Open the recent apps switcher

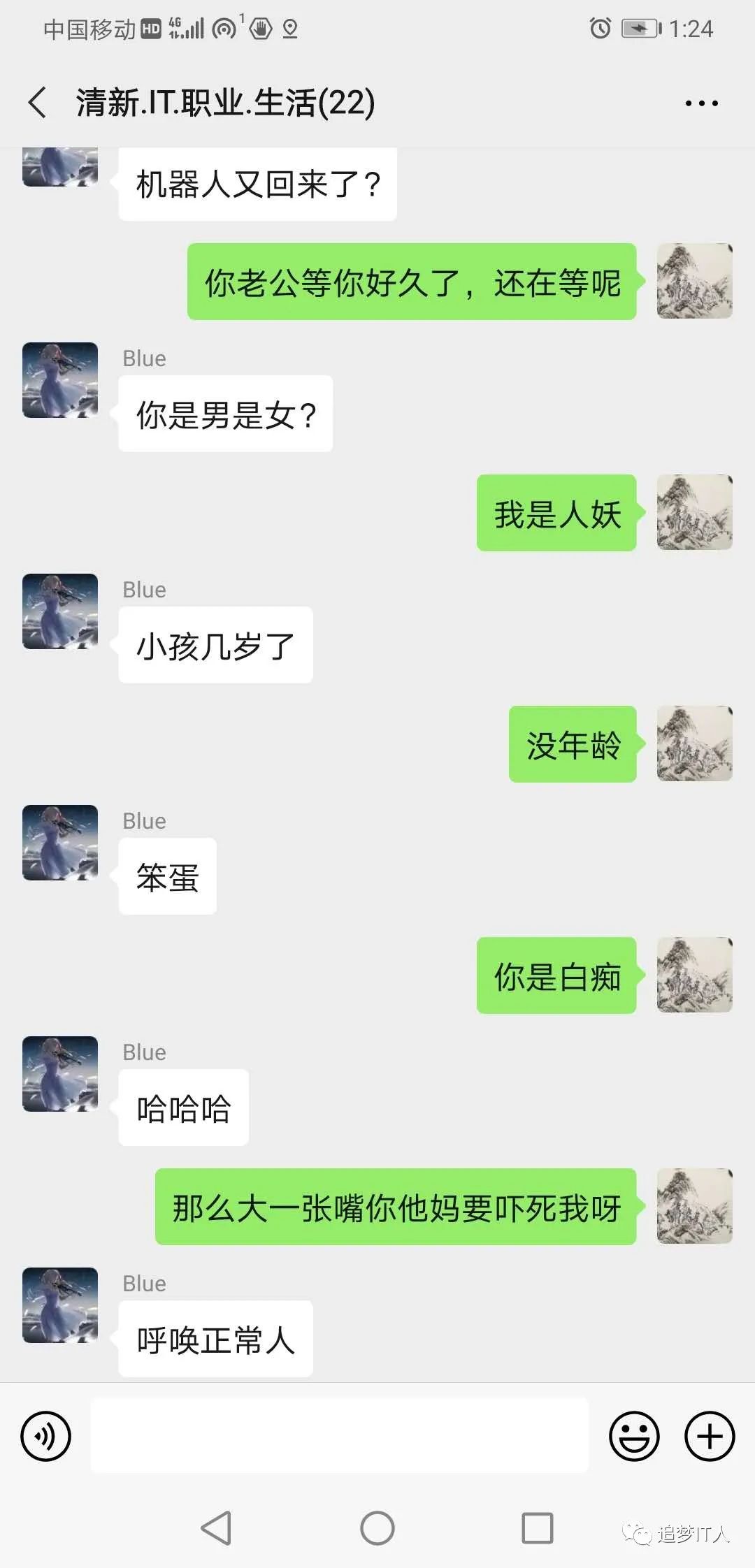[538, 1528]
